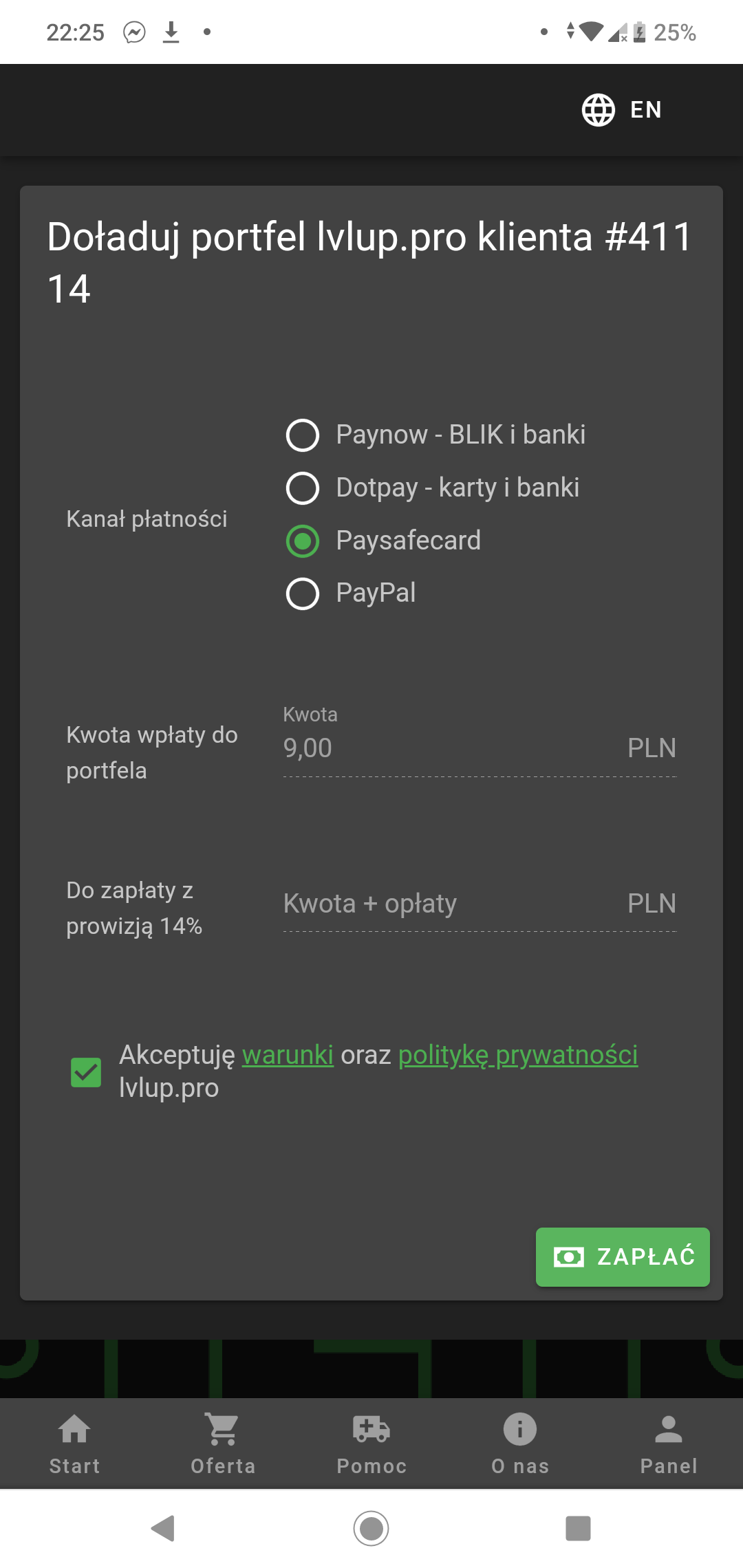
Task: Choose Dotpay - karty i banki
Action: [x=303, y=488]
